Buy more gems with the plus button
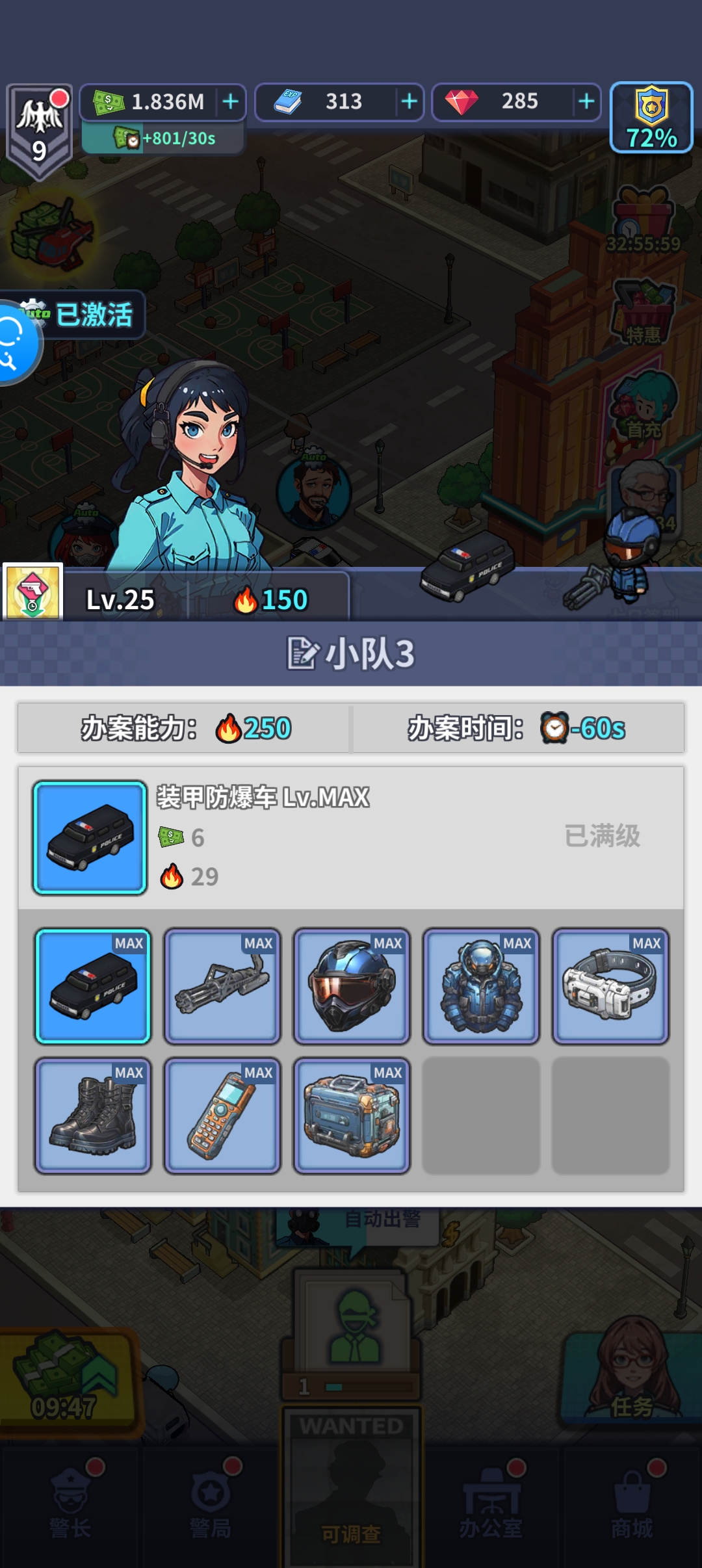702x1568 pixels. (x=586, y=101)
